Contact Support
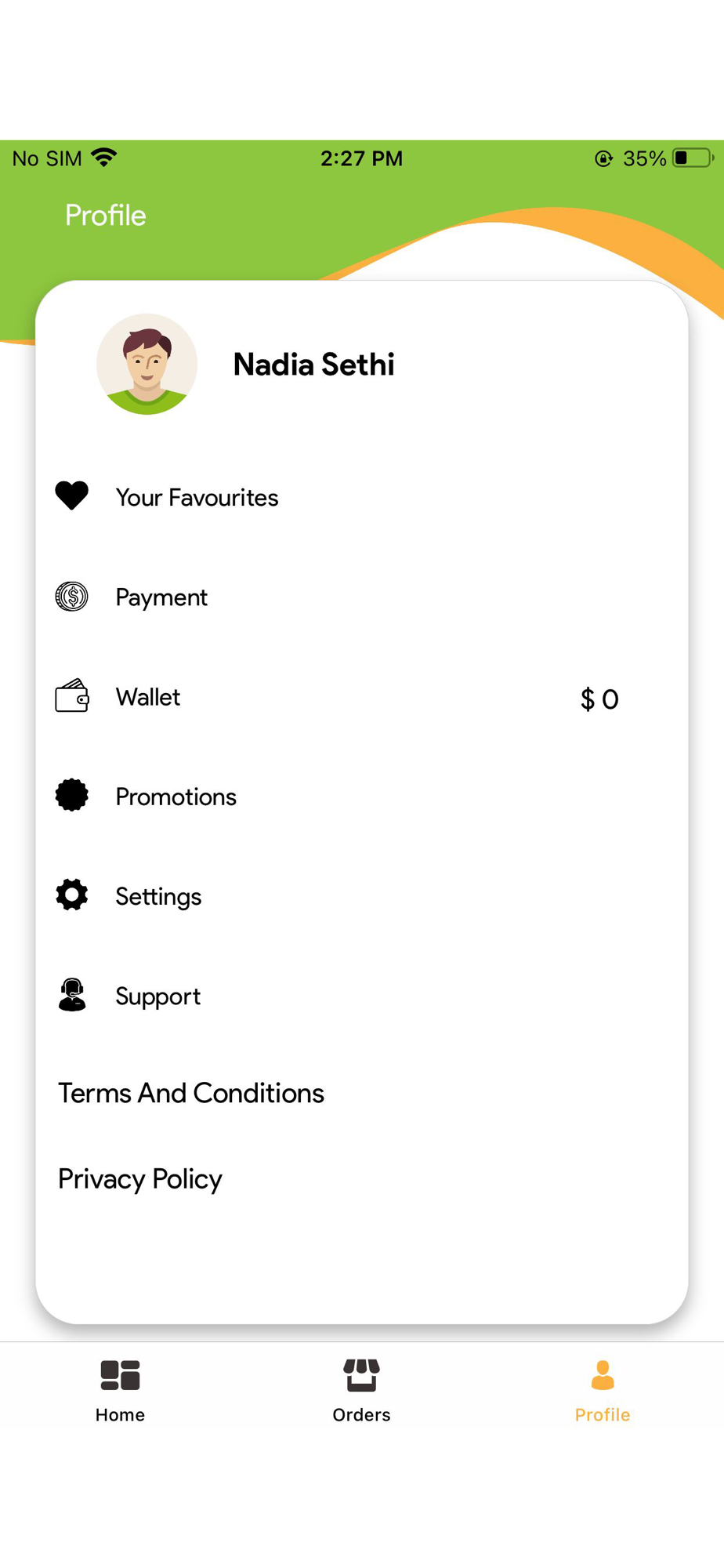This screenshot has height=1568, width=724. (x=361, y=996)
